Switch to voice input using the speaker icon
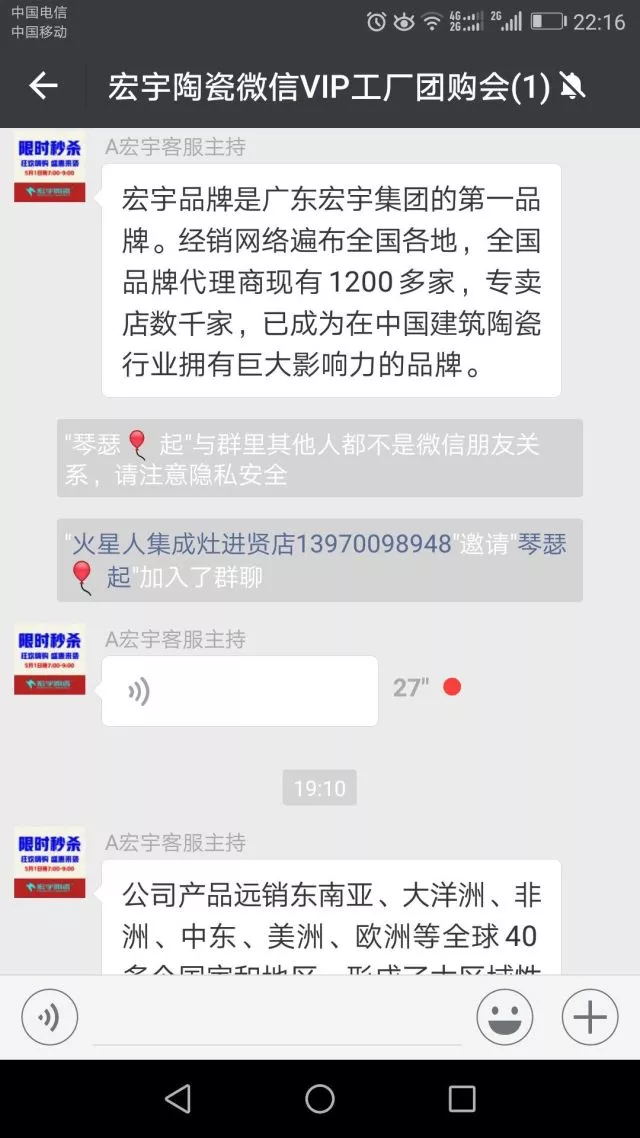The image size is (640, 1138). pos(49,1018)
